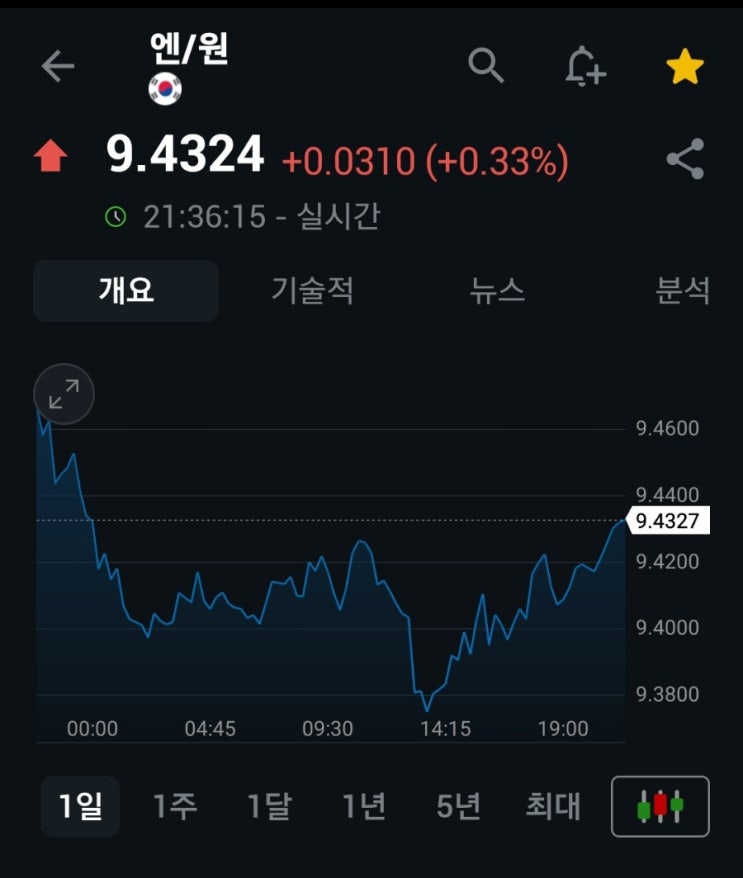Select the 개요 tab
The image size is (743, 878).
pos(126,291)
